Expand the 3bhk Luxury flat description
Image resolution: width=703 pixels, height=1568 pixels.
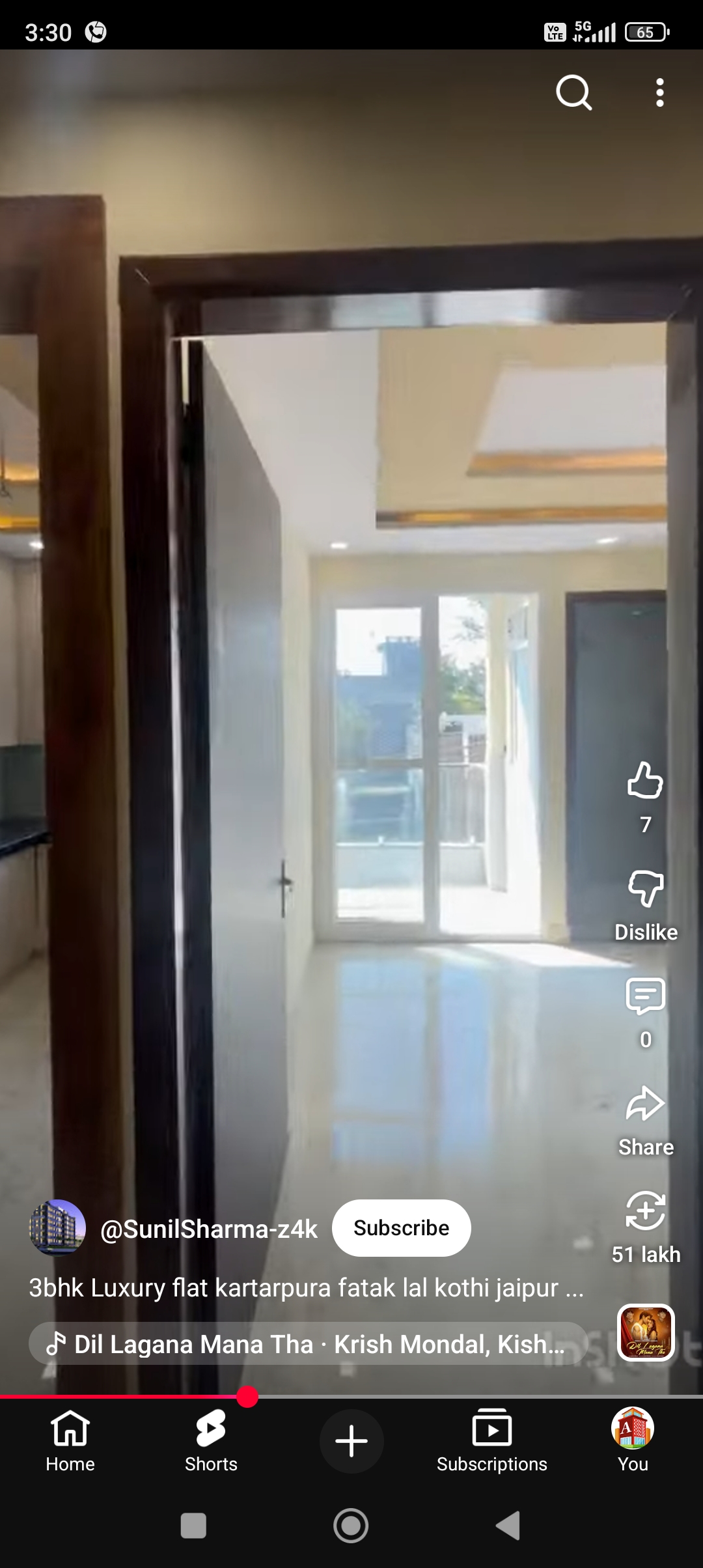pos(306,1287)
